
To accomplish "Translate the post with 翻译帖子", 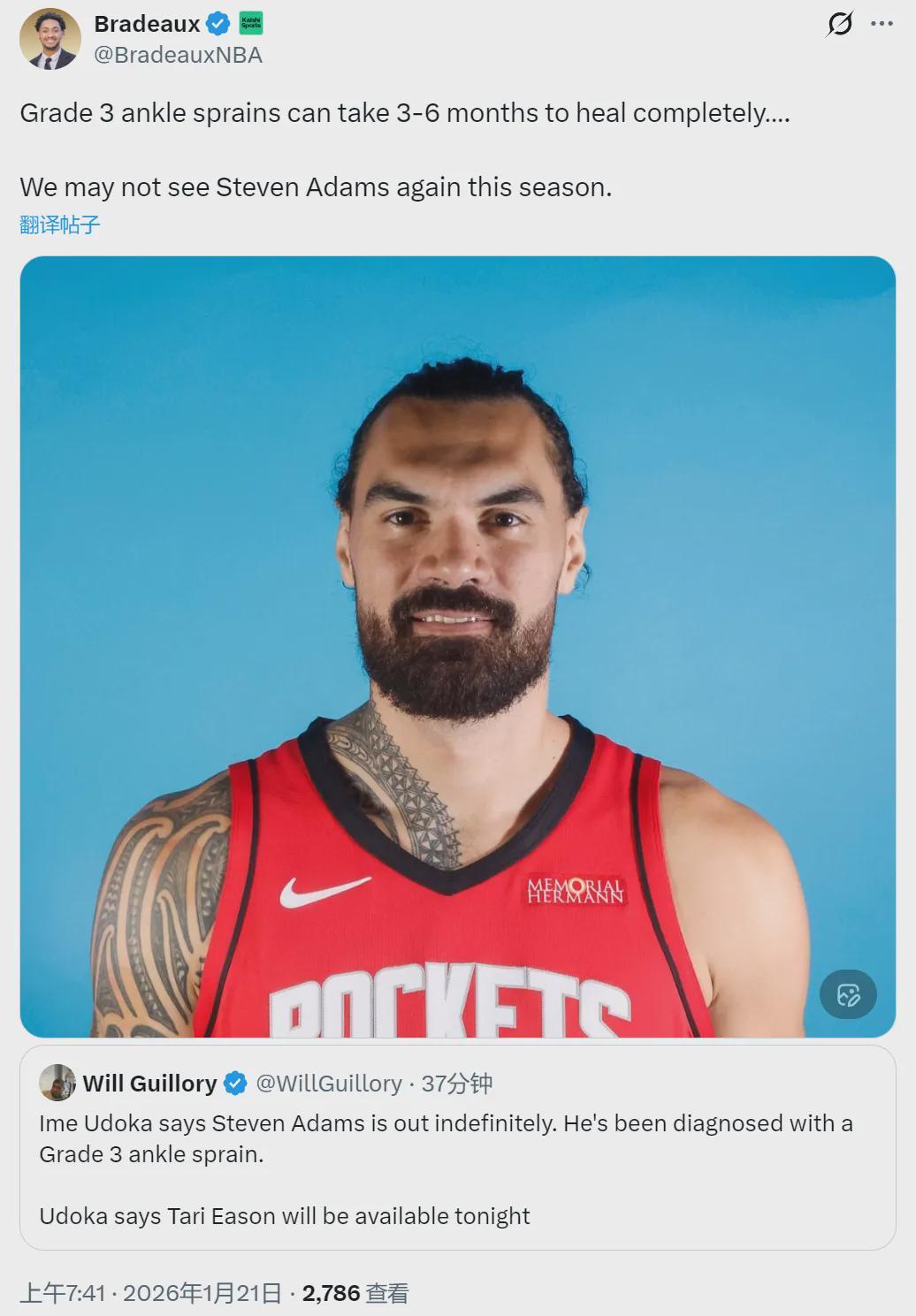I will coord(60,224).
